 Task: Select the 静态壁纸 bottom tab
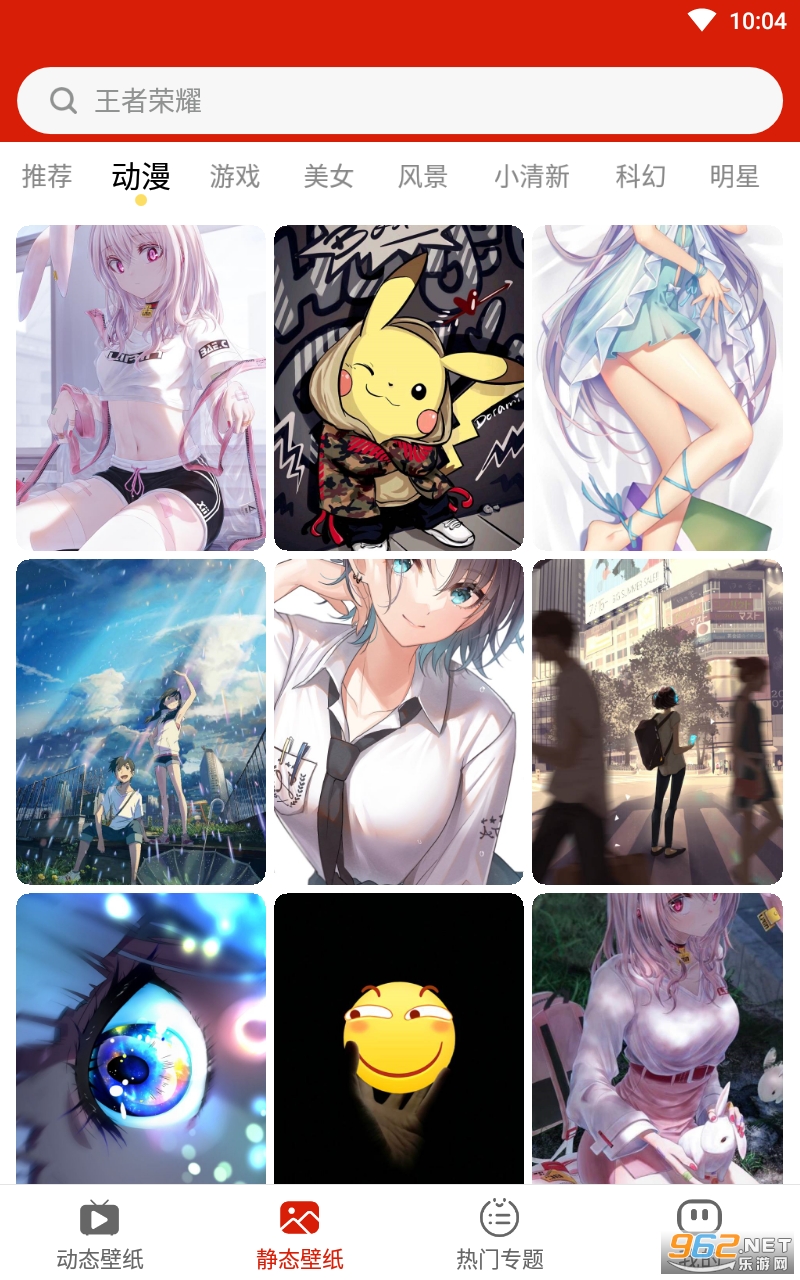pos(300,1235)
